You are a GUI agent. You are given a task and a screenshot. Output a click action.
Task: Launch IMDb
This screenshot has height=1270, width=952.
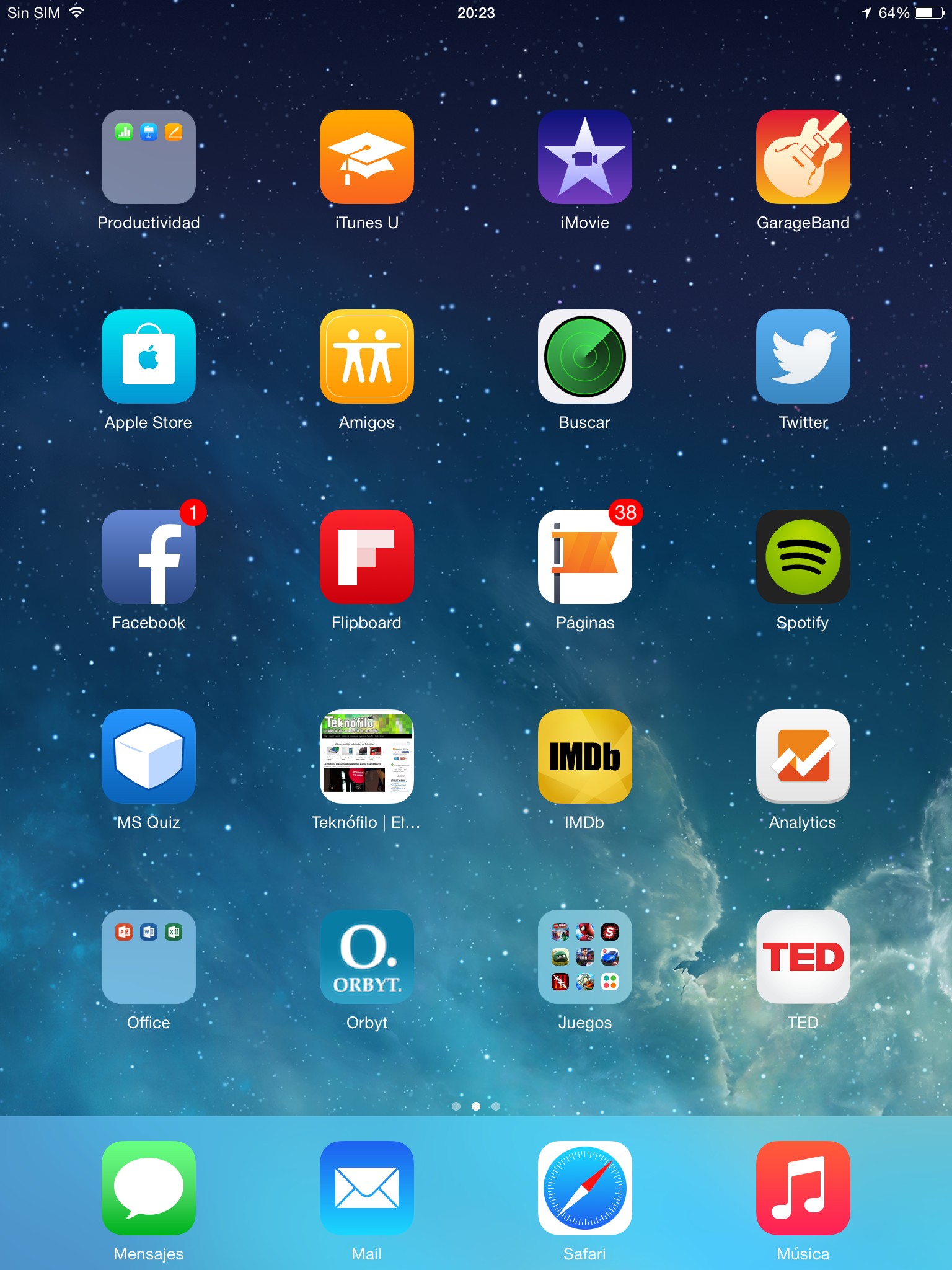coord(585,757)
